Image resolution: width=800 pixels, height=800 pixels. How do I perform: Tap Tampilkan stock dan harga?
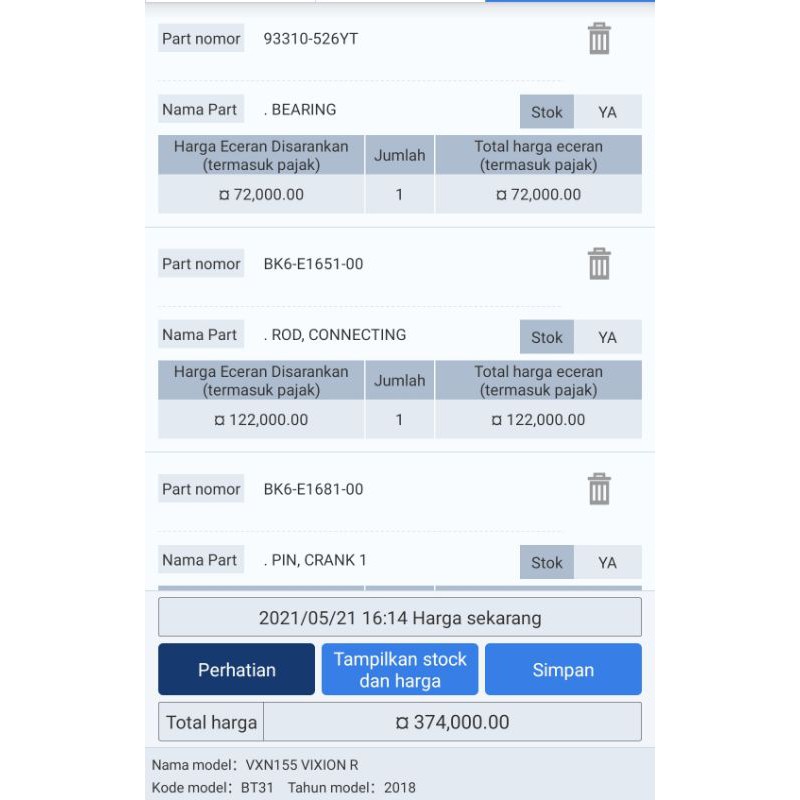click(399, 669)
